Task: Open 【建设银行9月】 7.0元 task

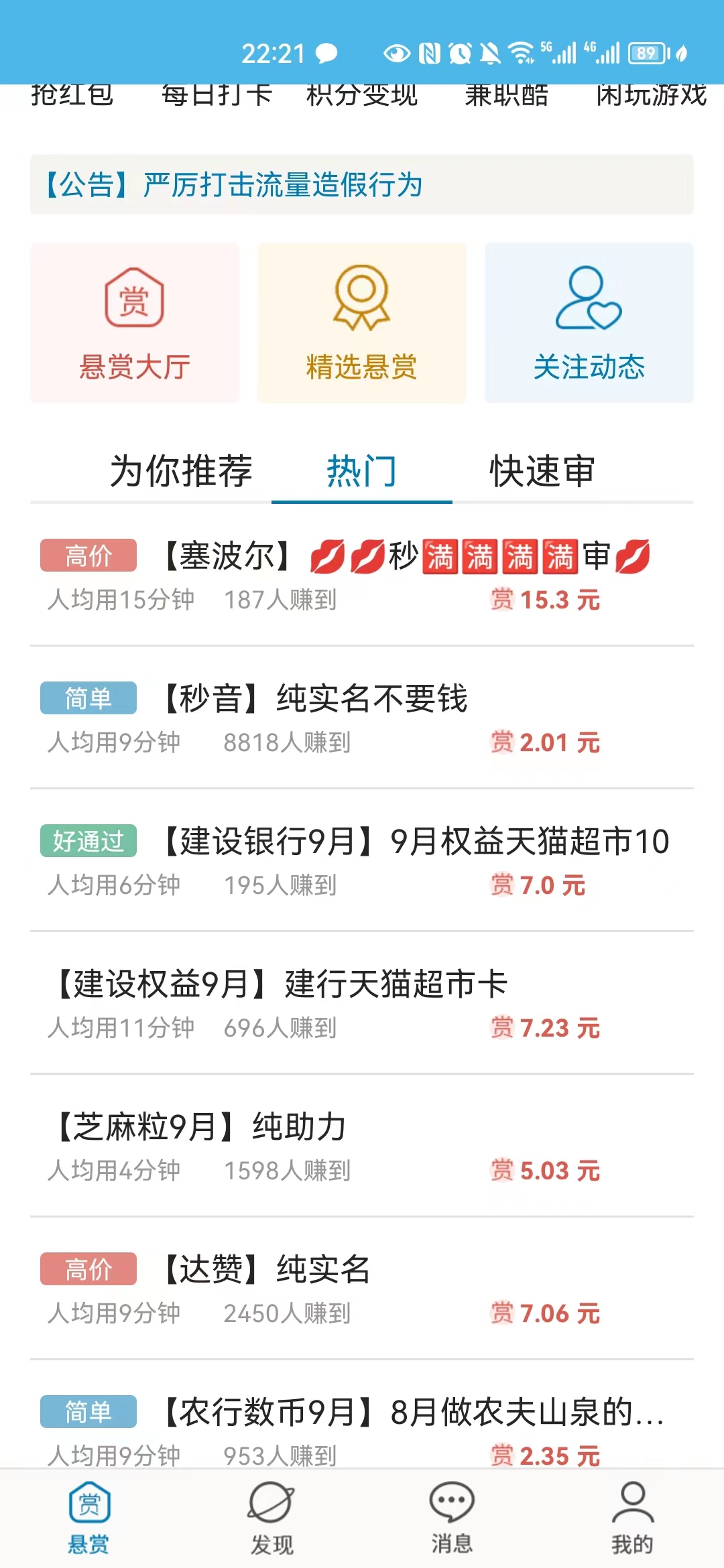Action: [x=362, y=862]
